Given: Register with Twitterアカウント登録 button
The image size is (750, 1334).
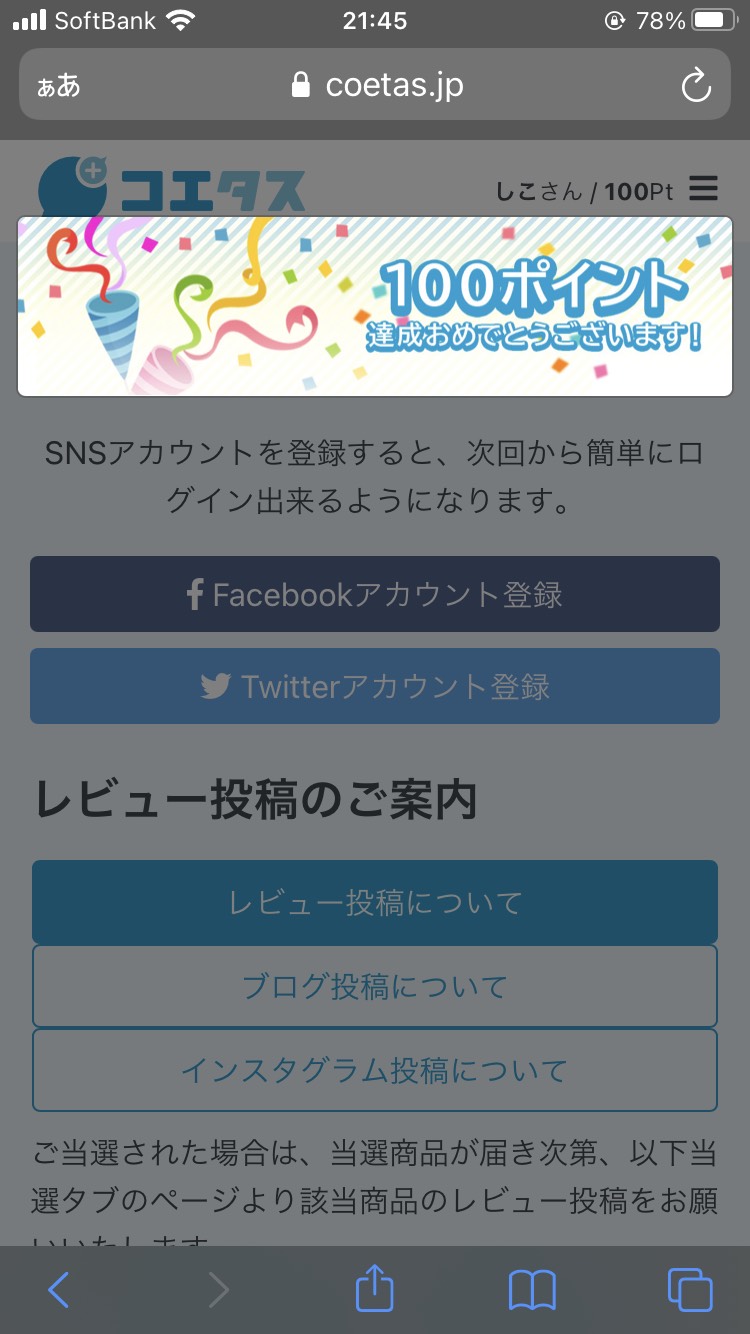Looking at the screenshot, I should (x=375, y=686).
